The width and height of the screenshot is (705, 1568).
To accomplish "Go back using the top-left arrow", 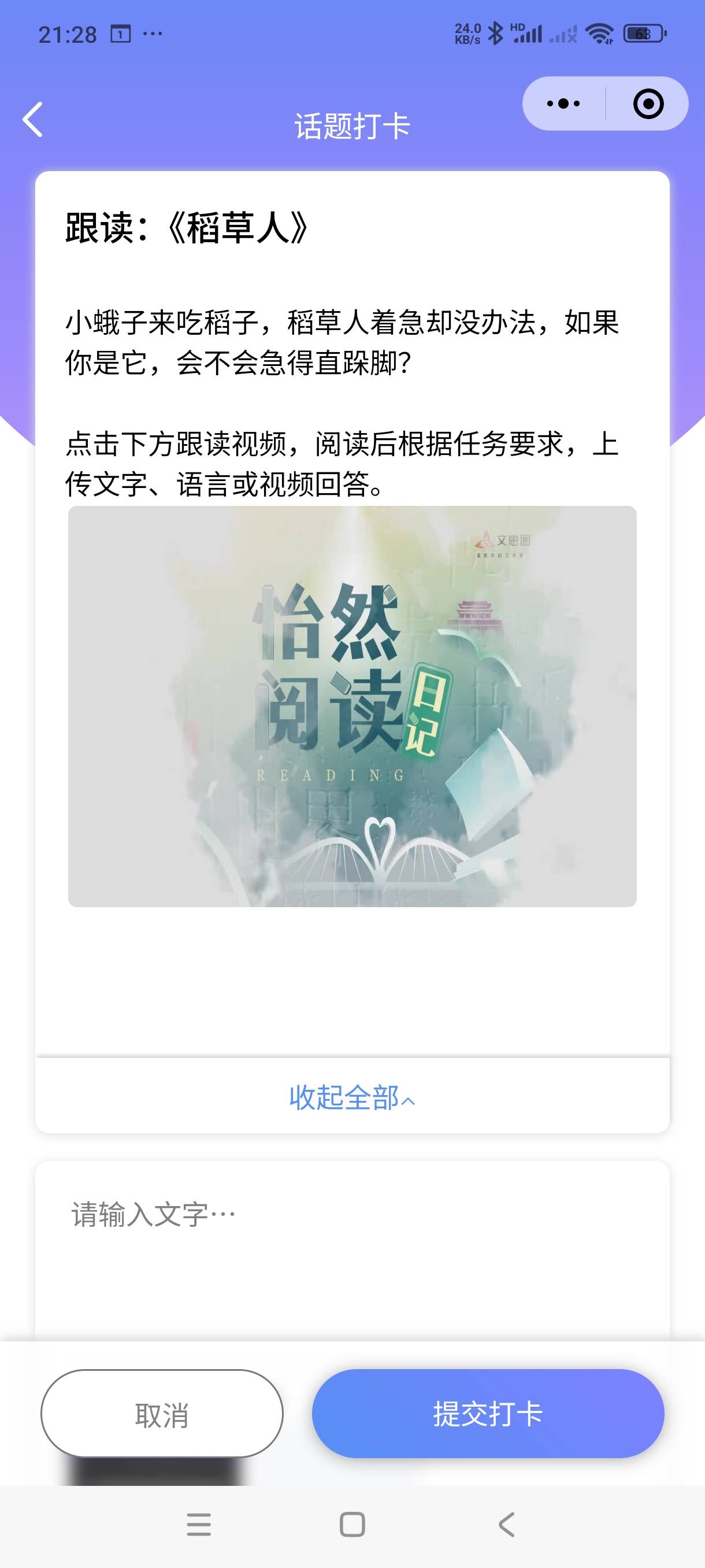I will (33, 119).
